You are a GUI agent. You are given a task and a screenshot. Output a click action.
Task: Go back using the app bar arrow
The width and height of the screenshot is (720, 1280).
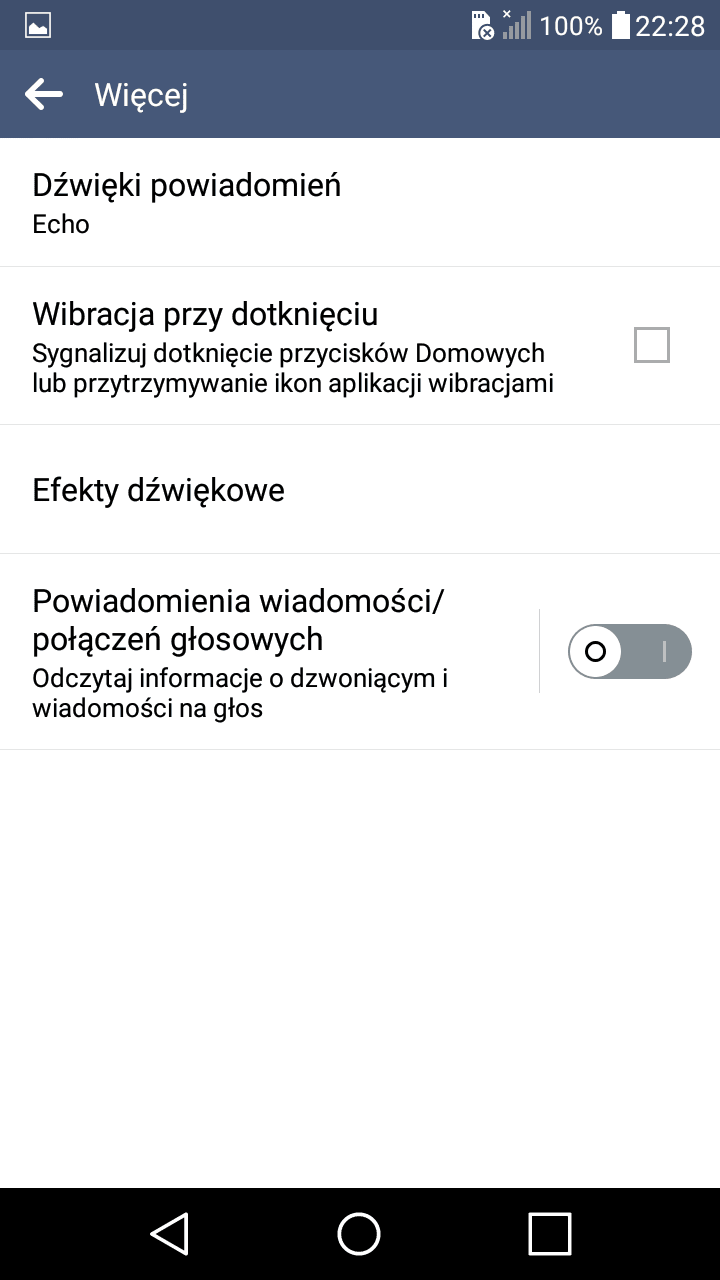44,95
